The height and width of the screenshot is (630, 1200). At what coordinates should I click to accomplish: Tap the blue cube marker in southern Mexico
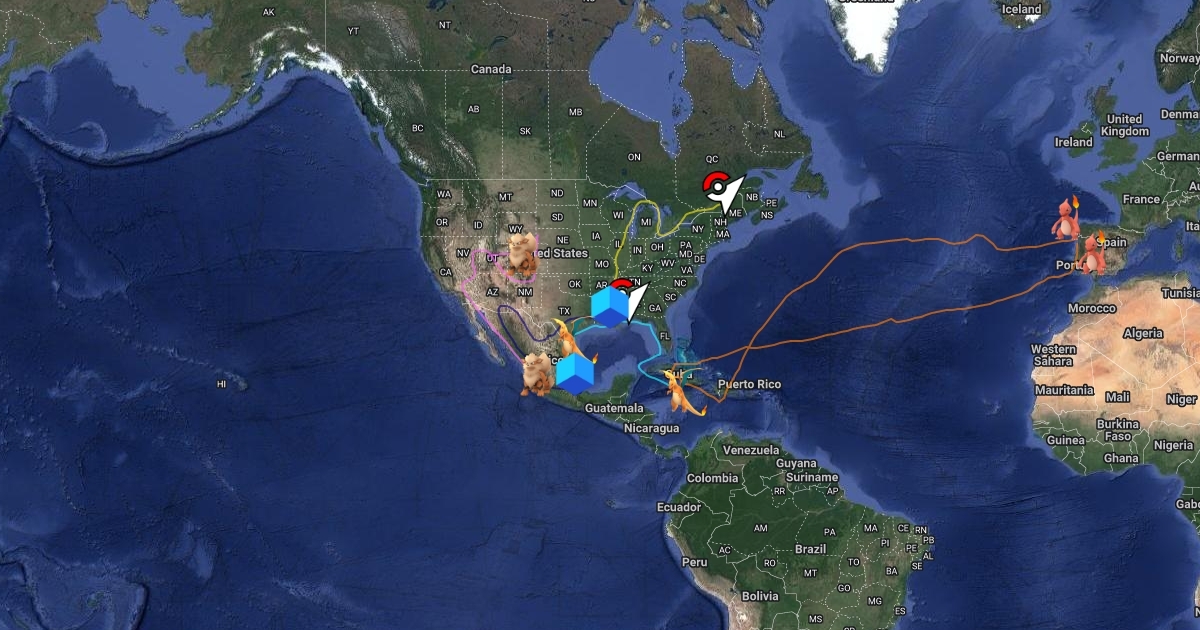point(574,371)
